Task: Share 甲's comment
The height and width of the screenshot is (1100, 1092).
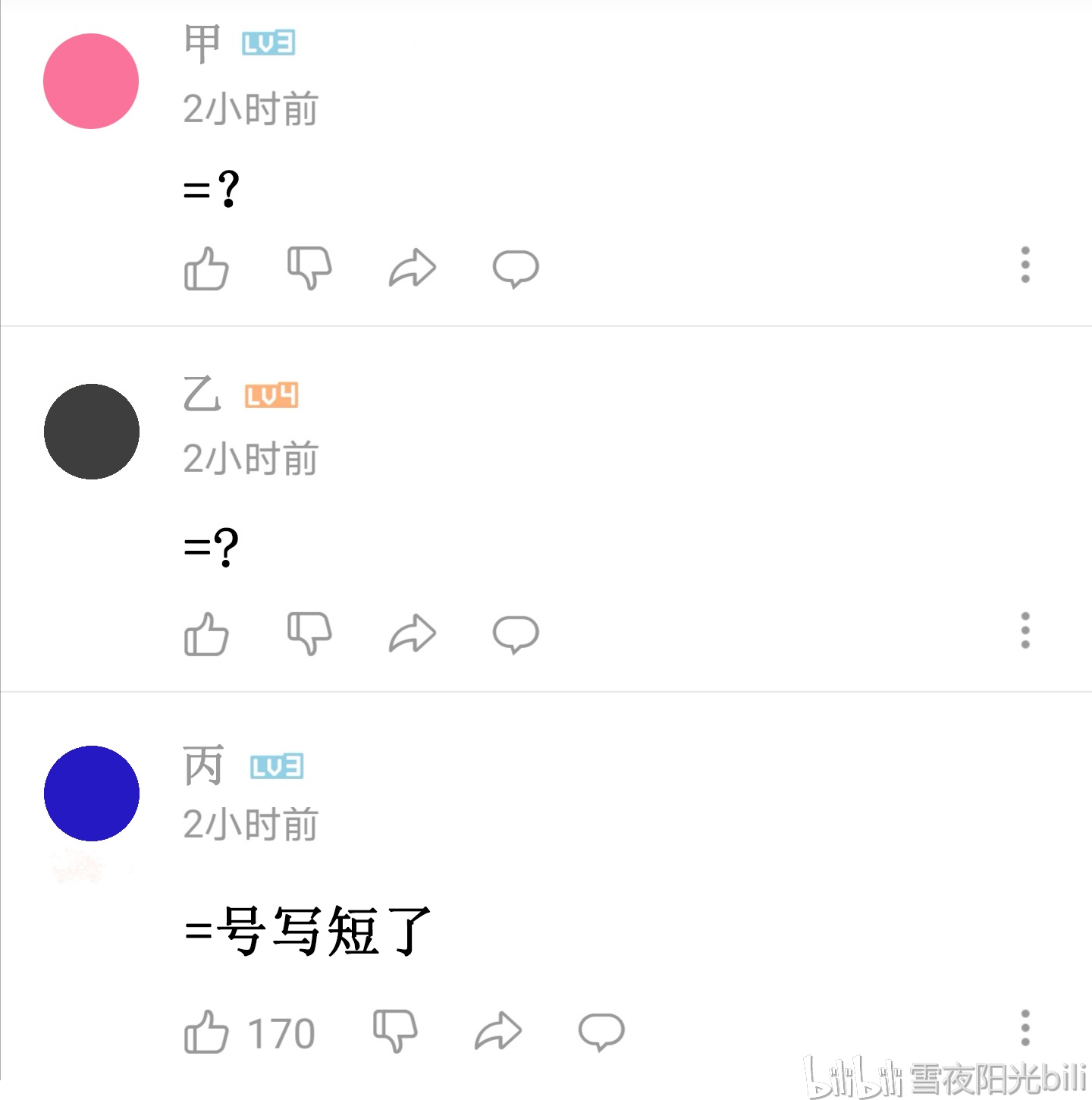Action: point(413,268)
